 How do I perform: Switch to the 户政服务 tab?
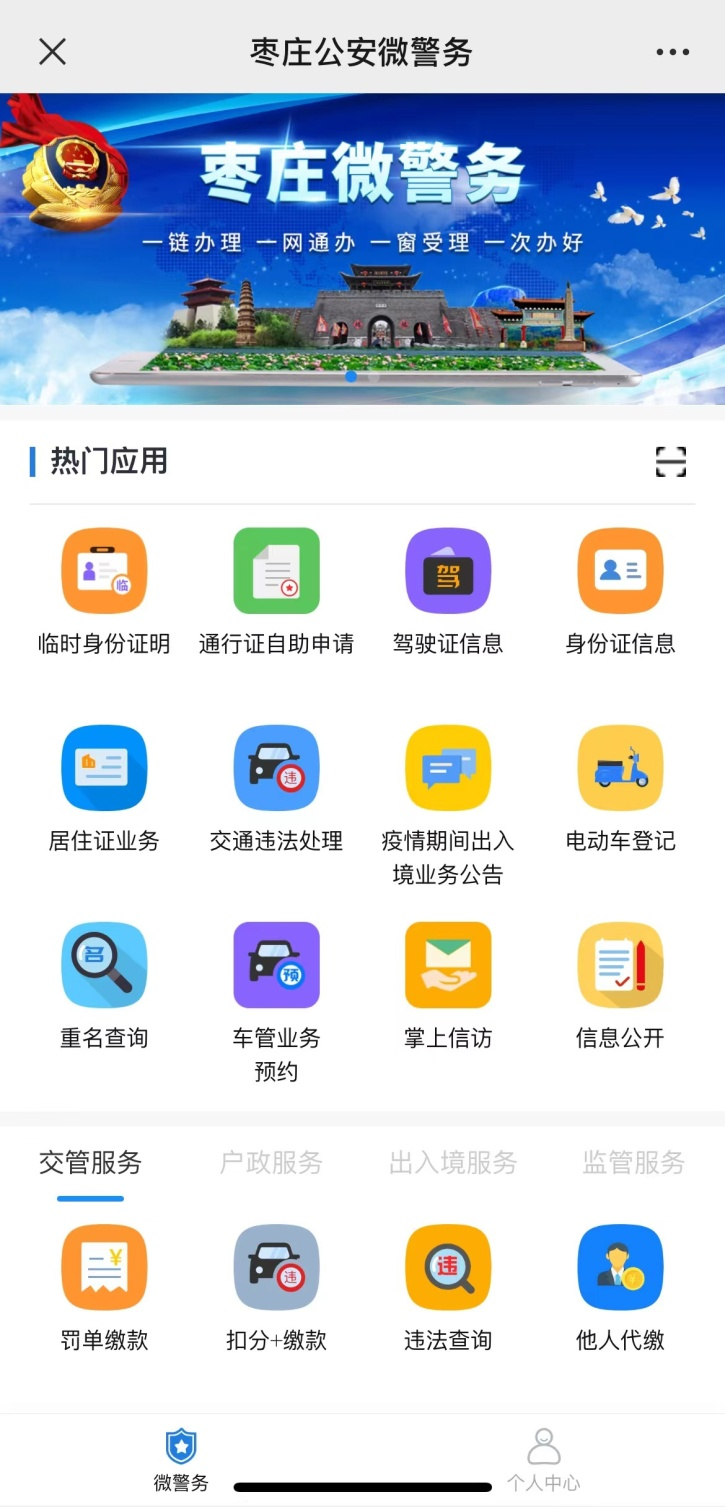click(271, 1163)
